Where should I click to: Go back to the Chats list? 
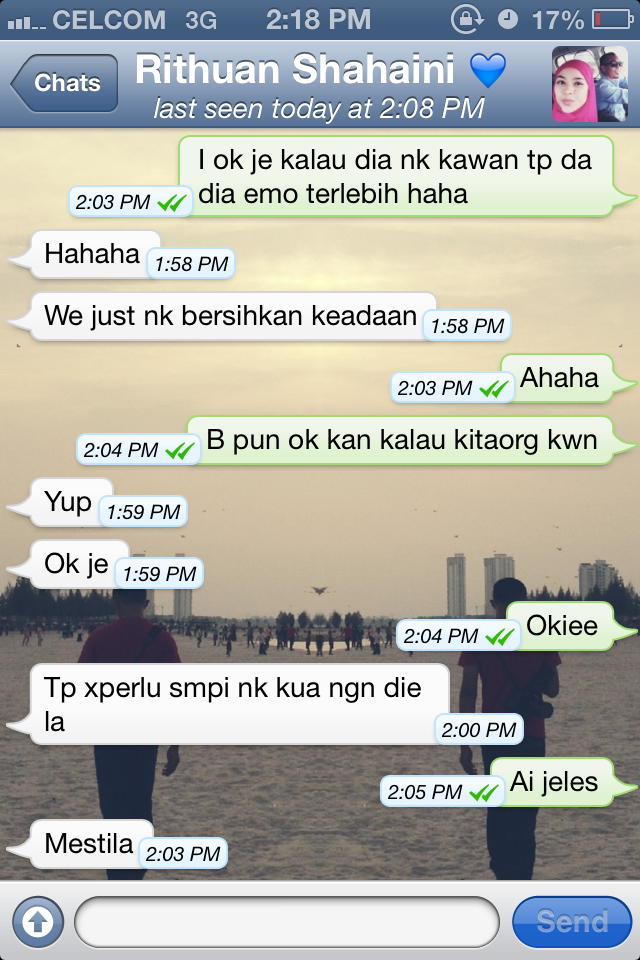[x=66, y=83]
